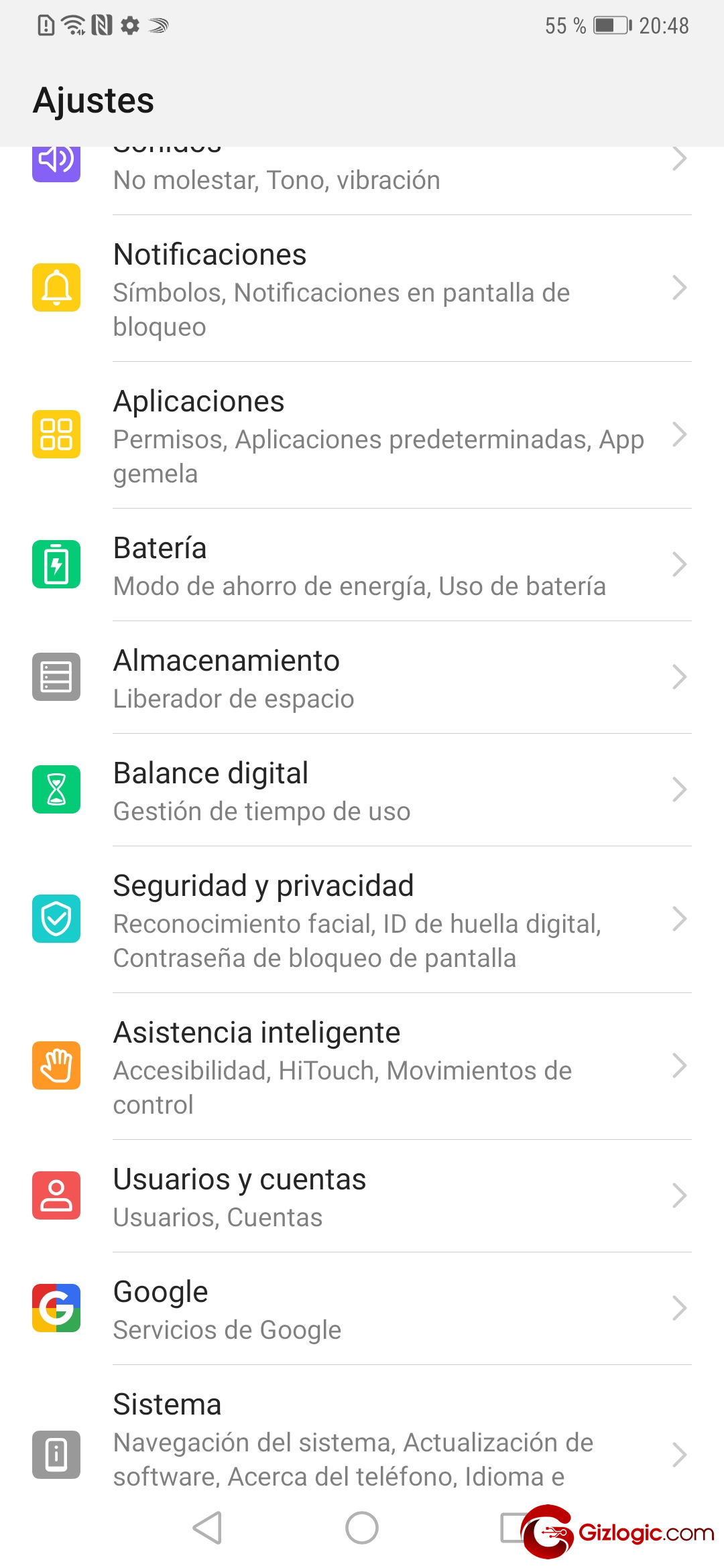724x1568 pixels.
Task: Select Almacenamiento
Action: (x=362, y=678)
